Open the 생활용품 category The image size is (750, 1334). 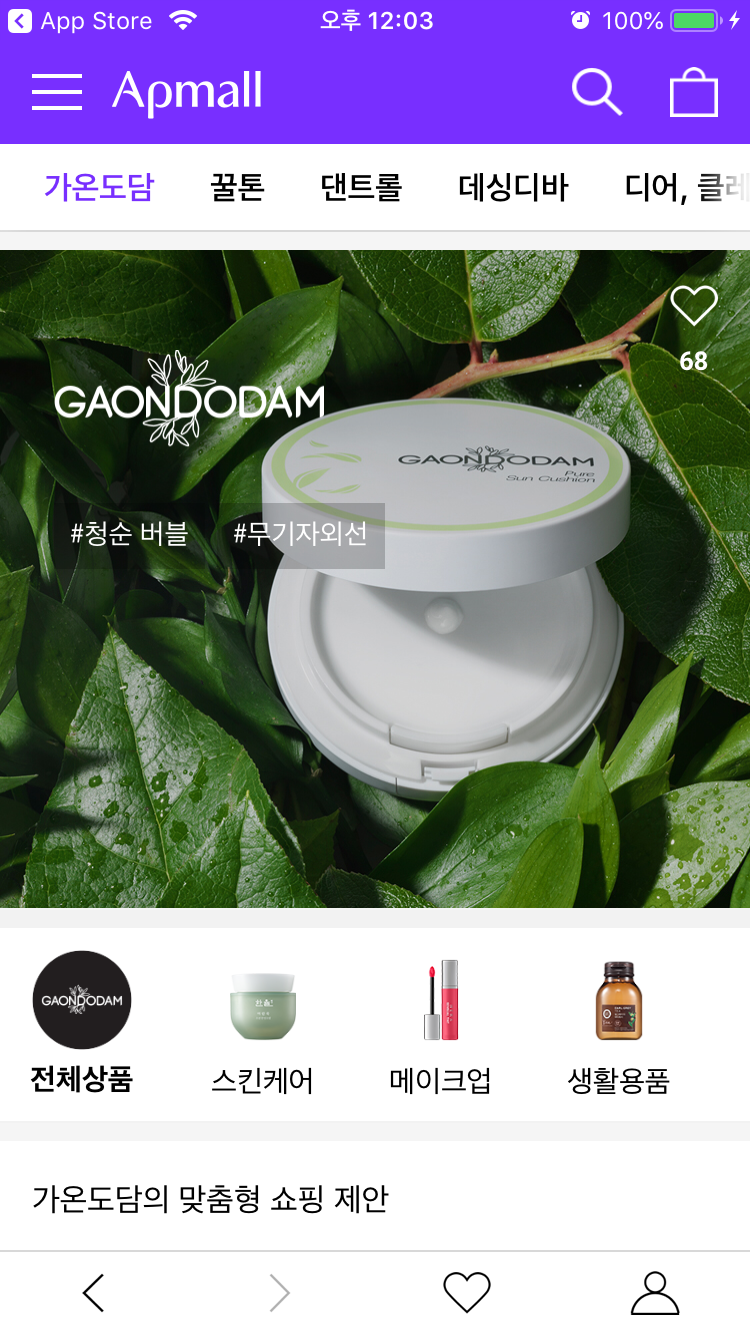point(618,1022)
